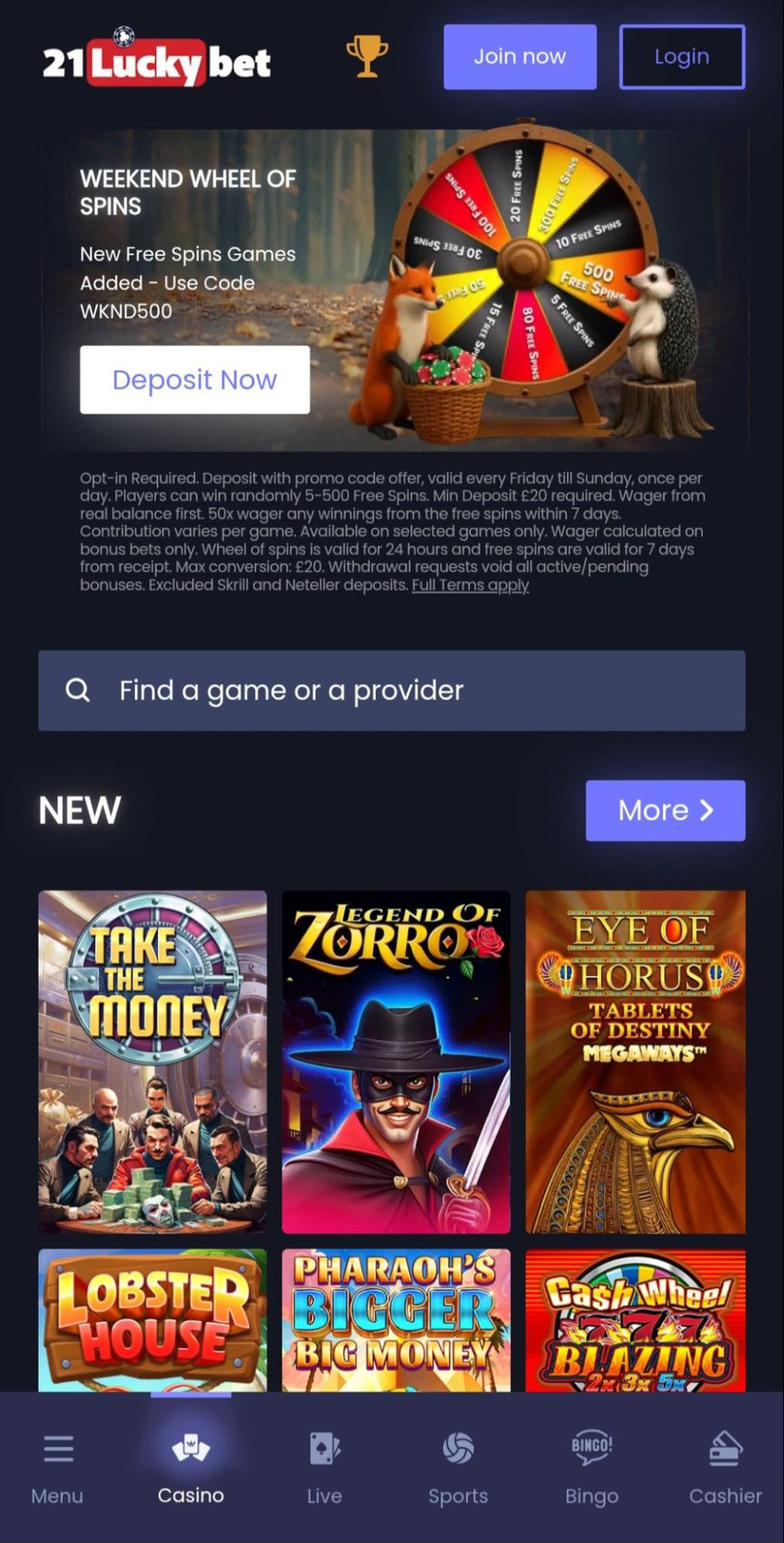Open Cash Wheel Blazing 777 game
The height and width of the screenshot is (1543, 784).
coord(635,1319)
